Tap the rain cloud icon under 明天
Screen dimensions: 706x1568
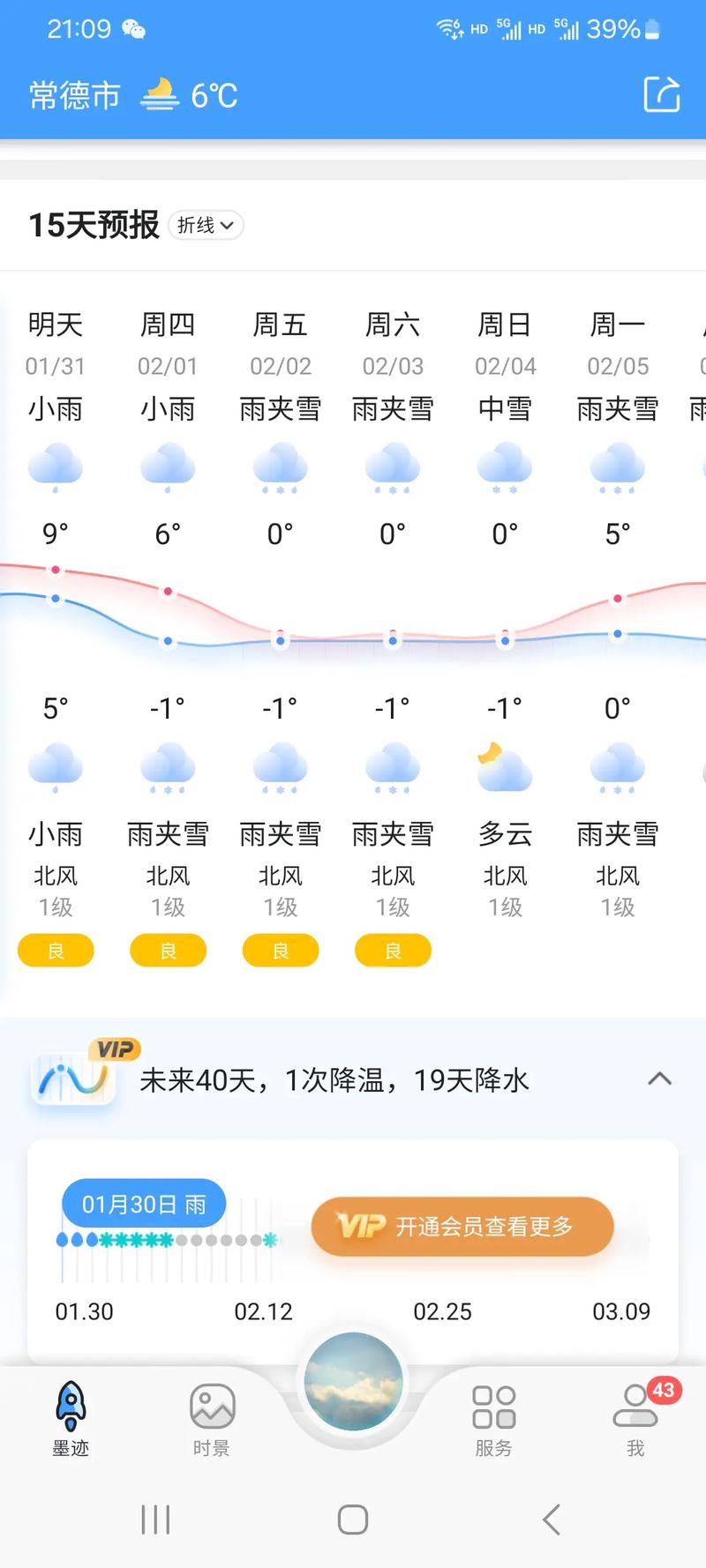click(56, 467)
